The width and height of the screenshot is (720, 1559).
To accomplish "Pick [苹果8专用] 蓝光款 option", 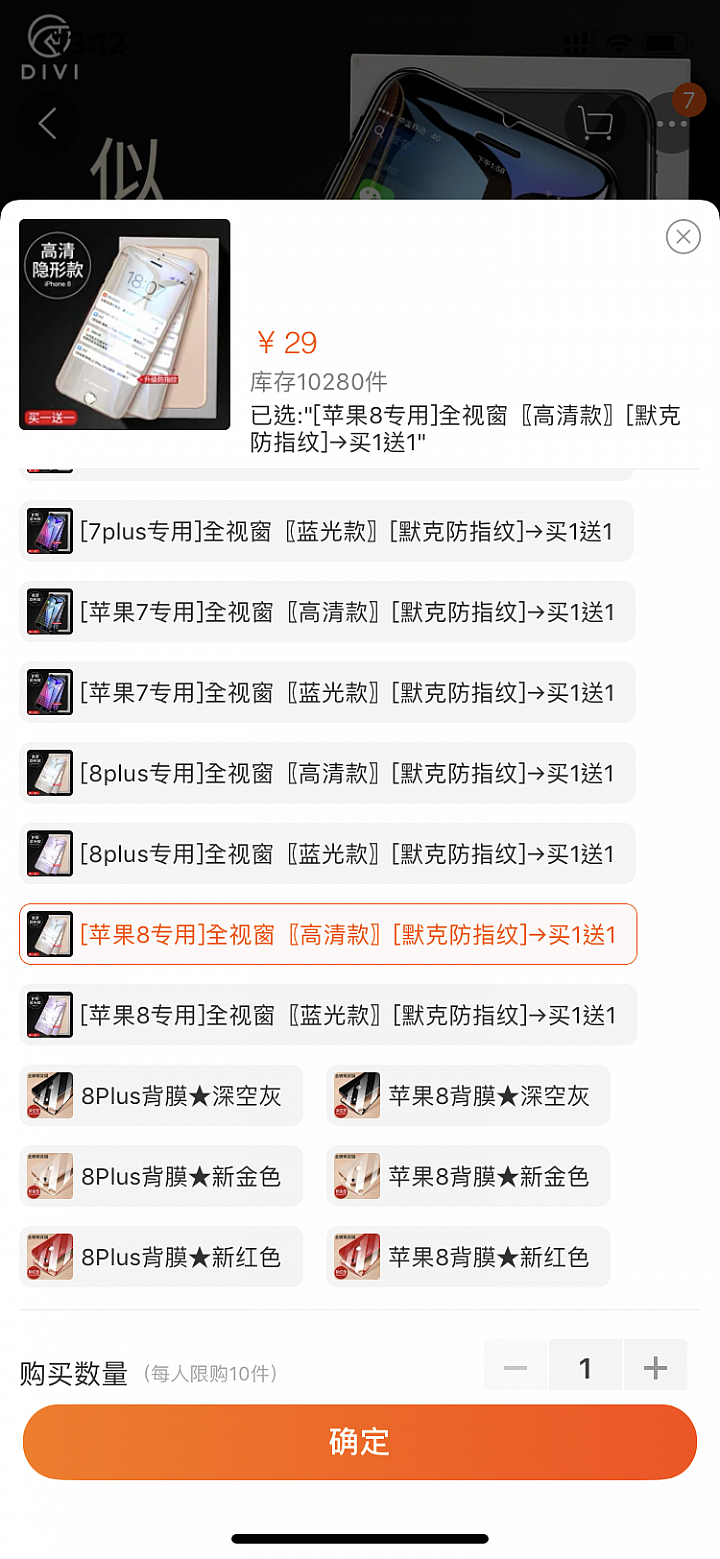I will click(x=327, y=1015).
